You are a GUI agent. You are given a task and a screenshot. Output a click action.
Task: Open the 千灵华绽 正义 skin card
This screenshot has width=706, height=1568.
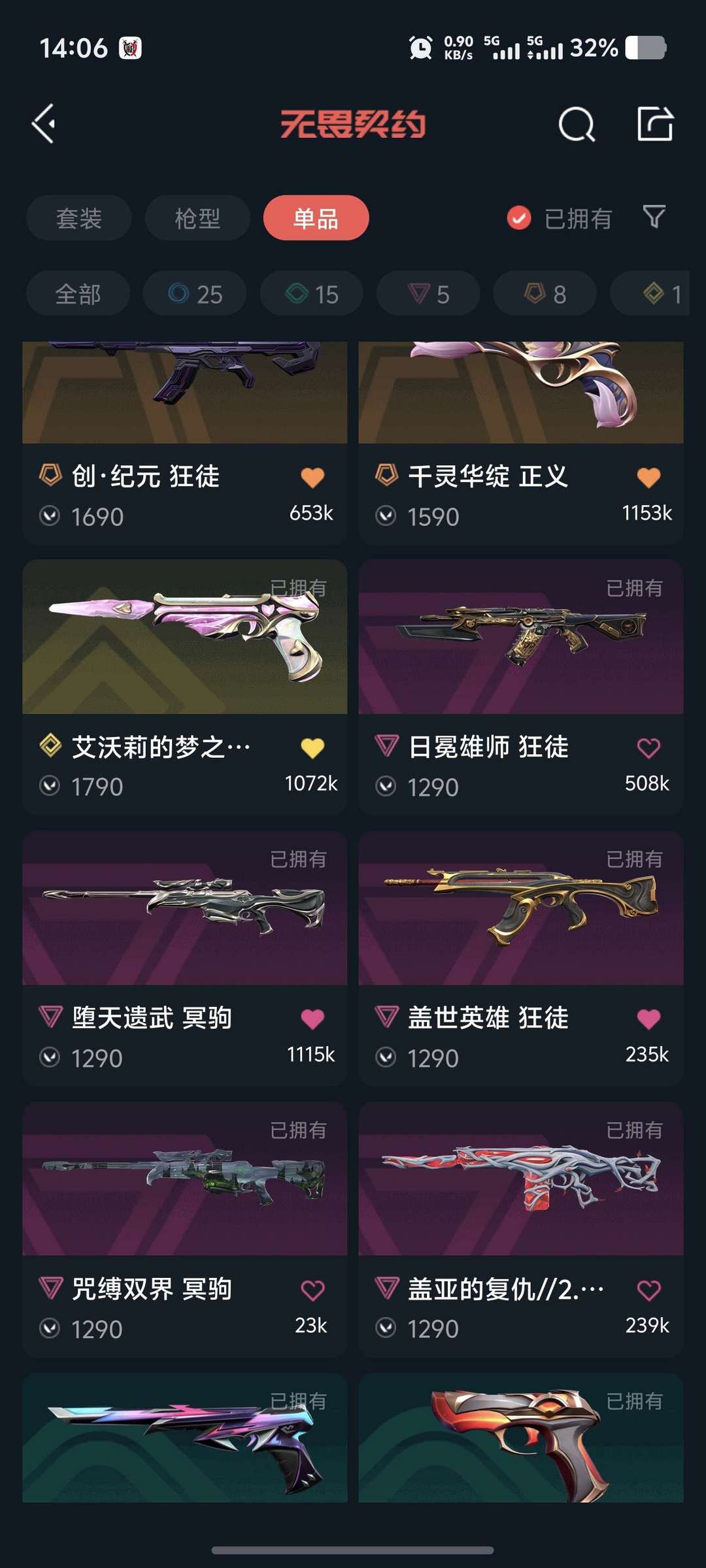click(x=521, y=443)
